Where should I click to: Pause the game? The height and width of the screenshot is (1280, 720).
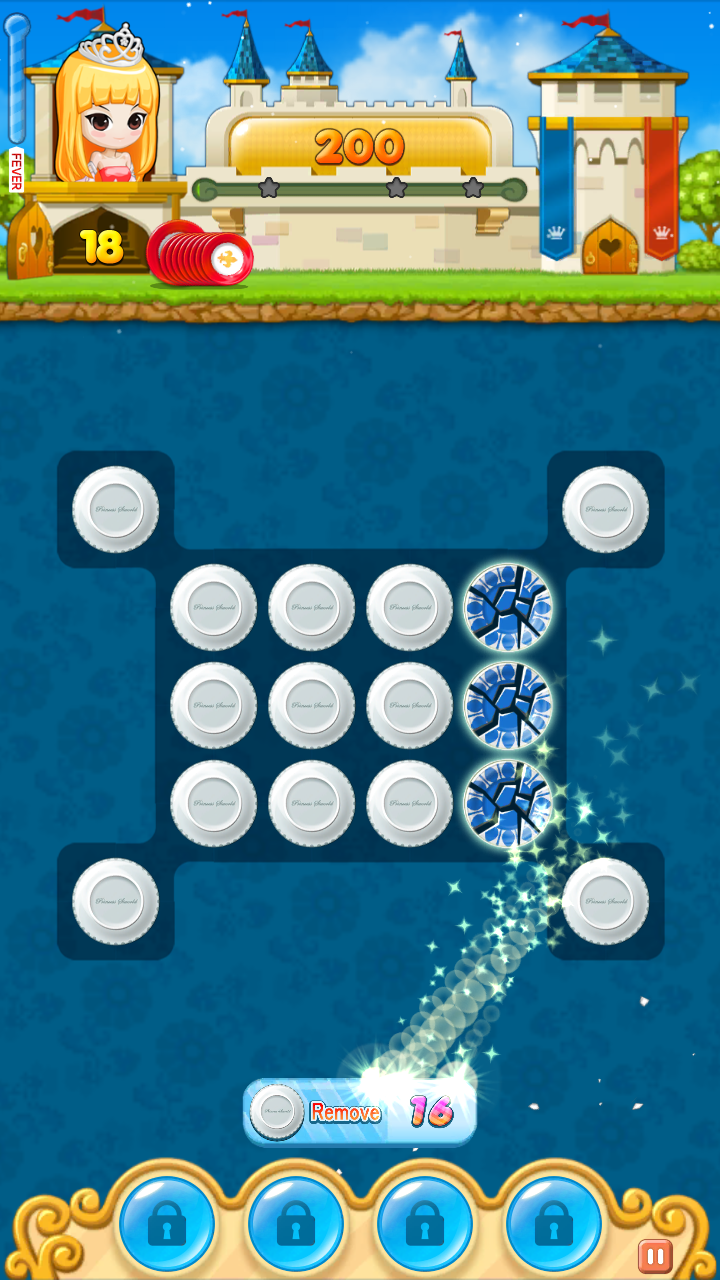click(655, 1256)
